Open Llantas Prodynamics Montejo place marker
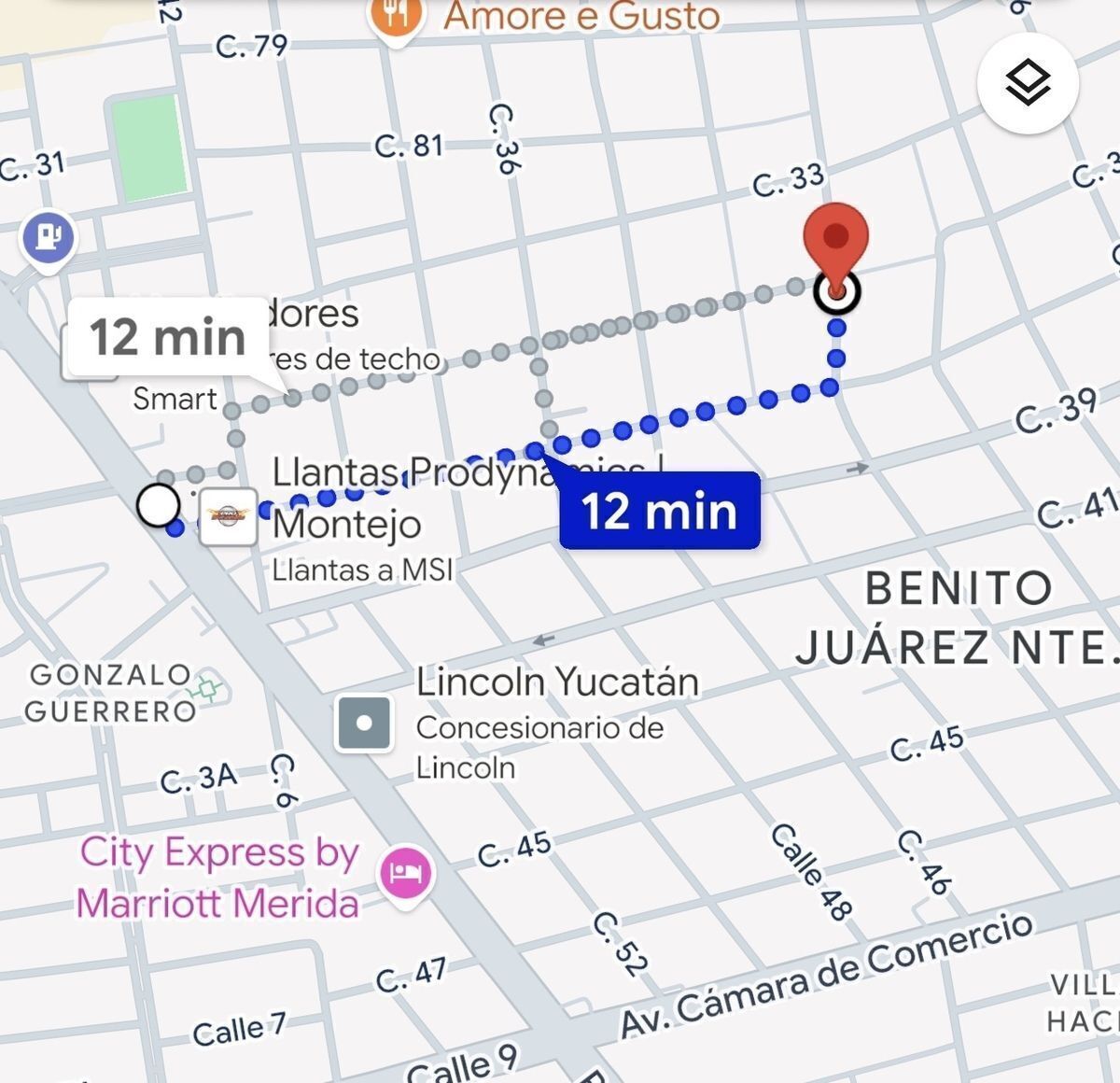 point(228,514)
